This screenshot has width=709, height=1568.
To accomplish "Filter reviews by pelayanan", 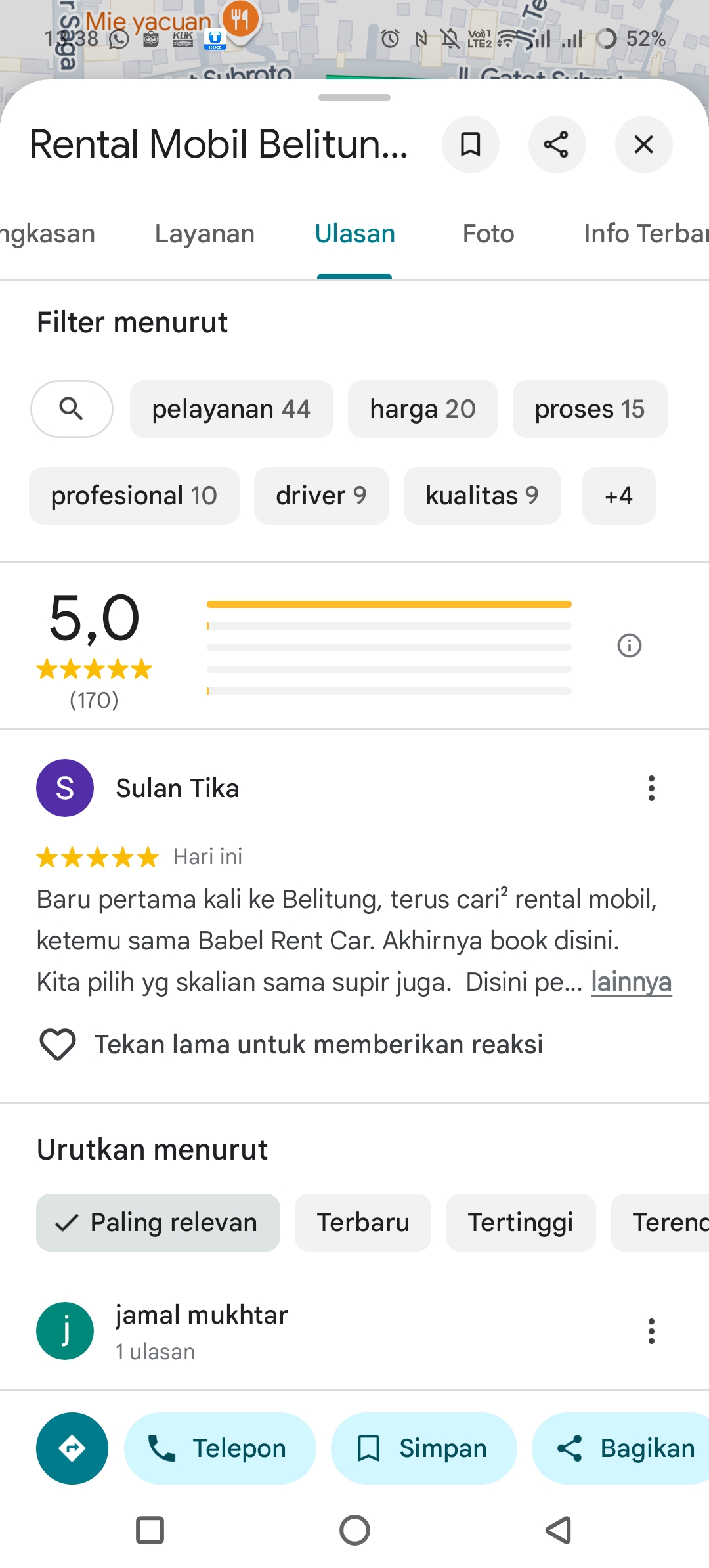I will tap(232, 409).
